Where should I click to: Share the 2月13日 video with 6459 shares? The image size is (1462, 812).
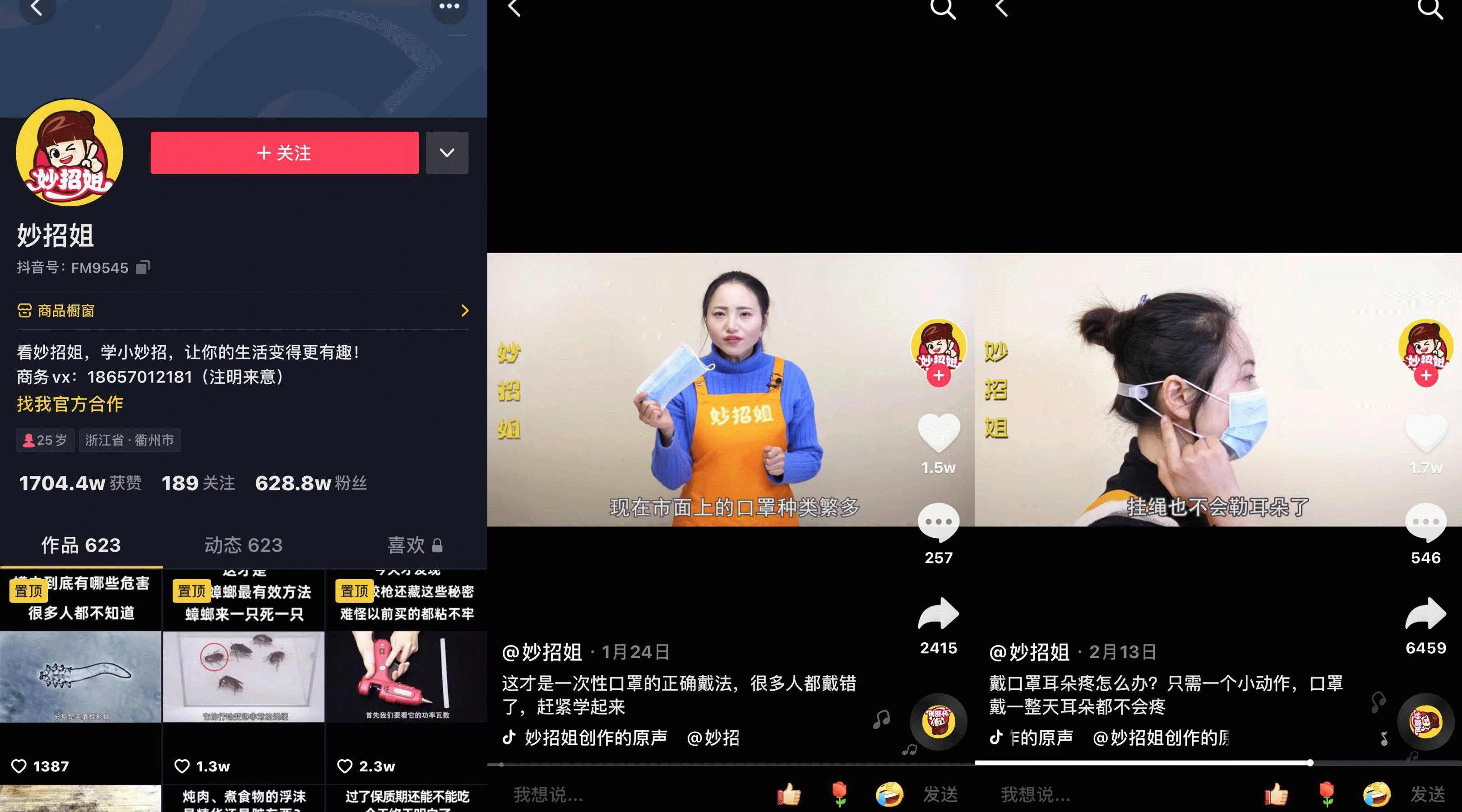pyautogui.click(x=1425, y=614)
